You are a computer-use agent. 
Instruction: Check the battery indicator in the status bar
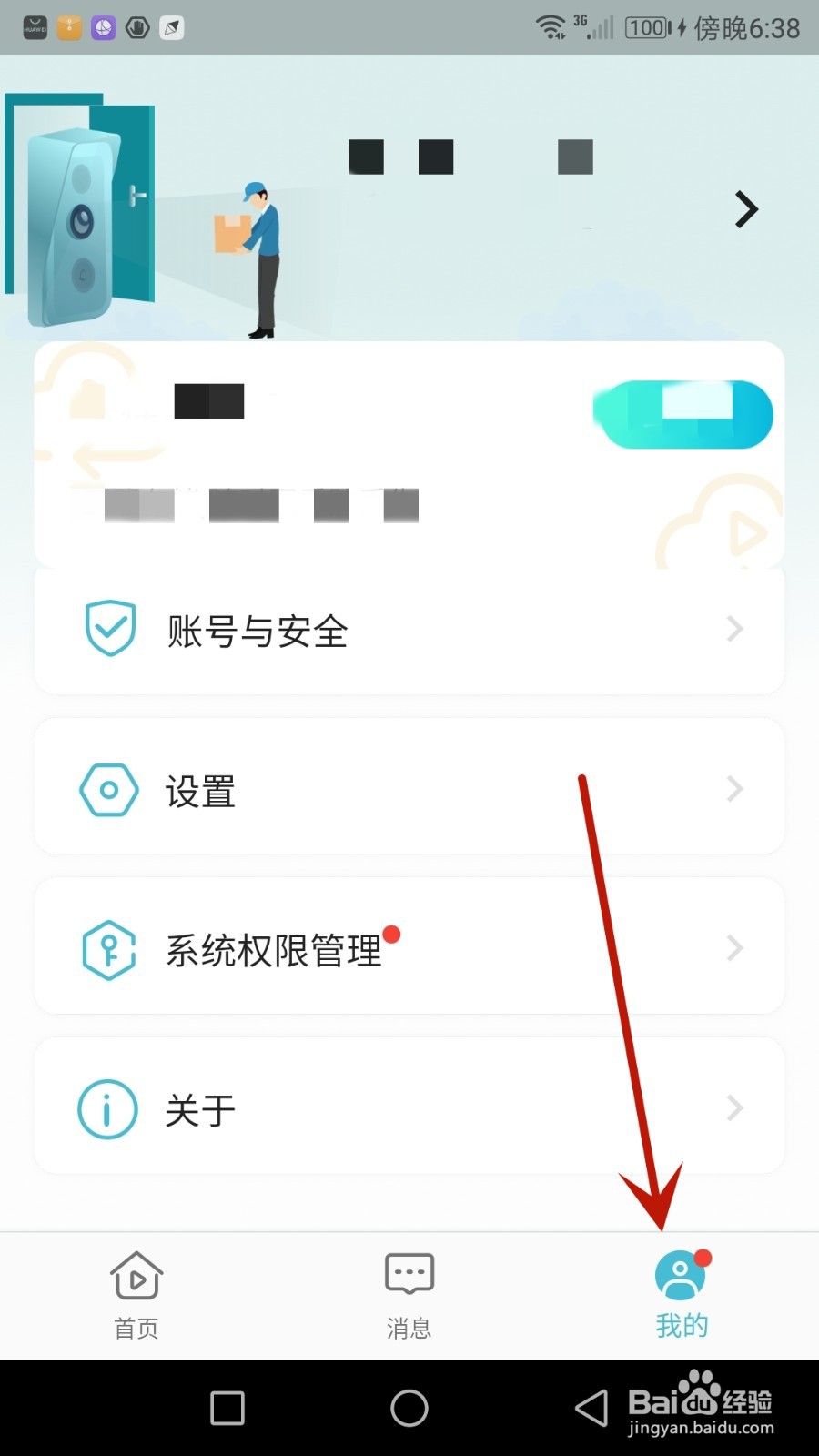pyautogui.click(x=648, y=27)
